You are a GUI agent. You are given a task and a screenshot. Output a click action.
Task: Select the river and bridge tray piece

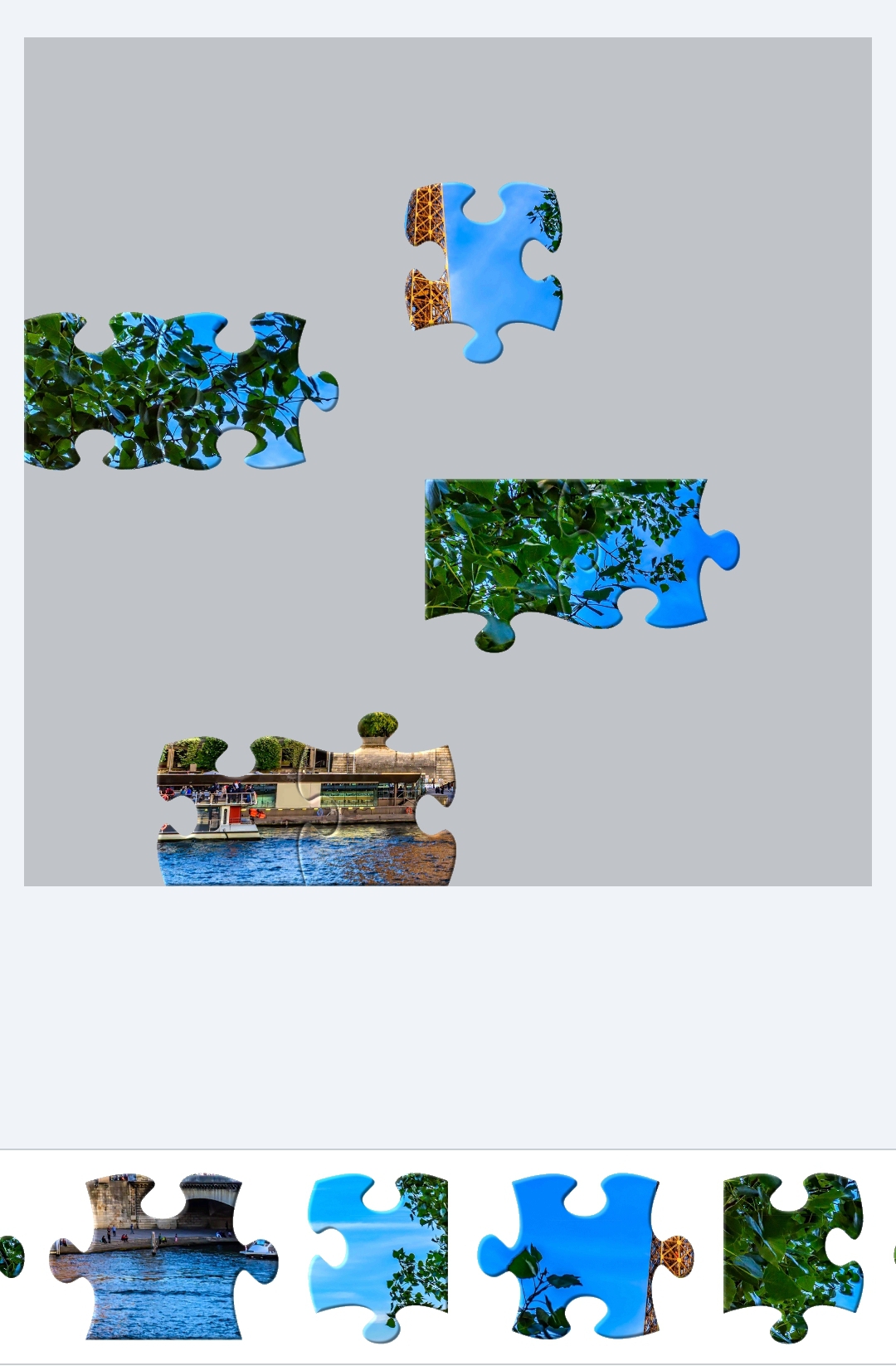pos(163,1256)
